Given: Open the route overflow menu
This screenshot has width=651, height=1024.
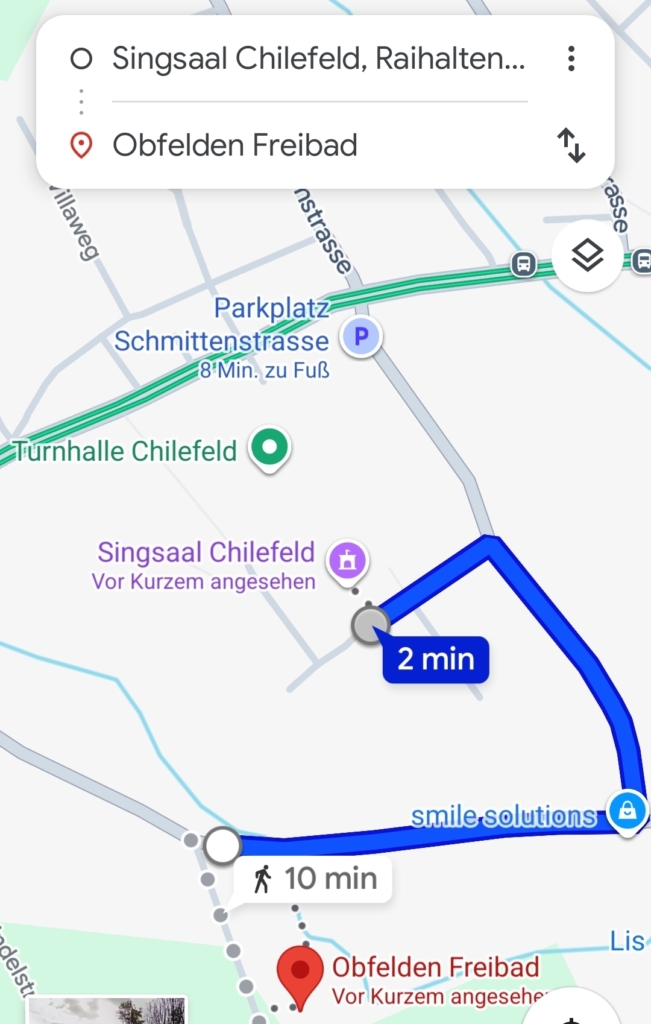Looking at the screenshot, I should 571,59.
